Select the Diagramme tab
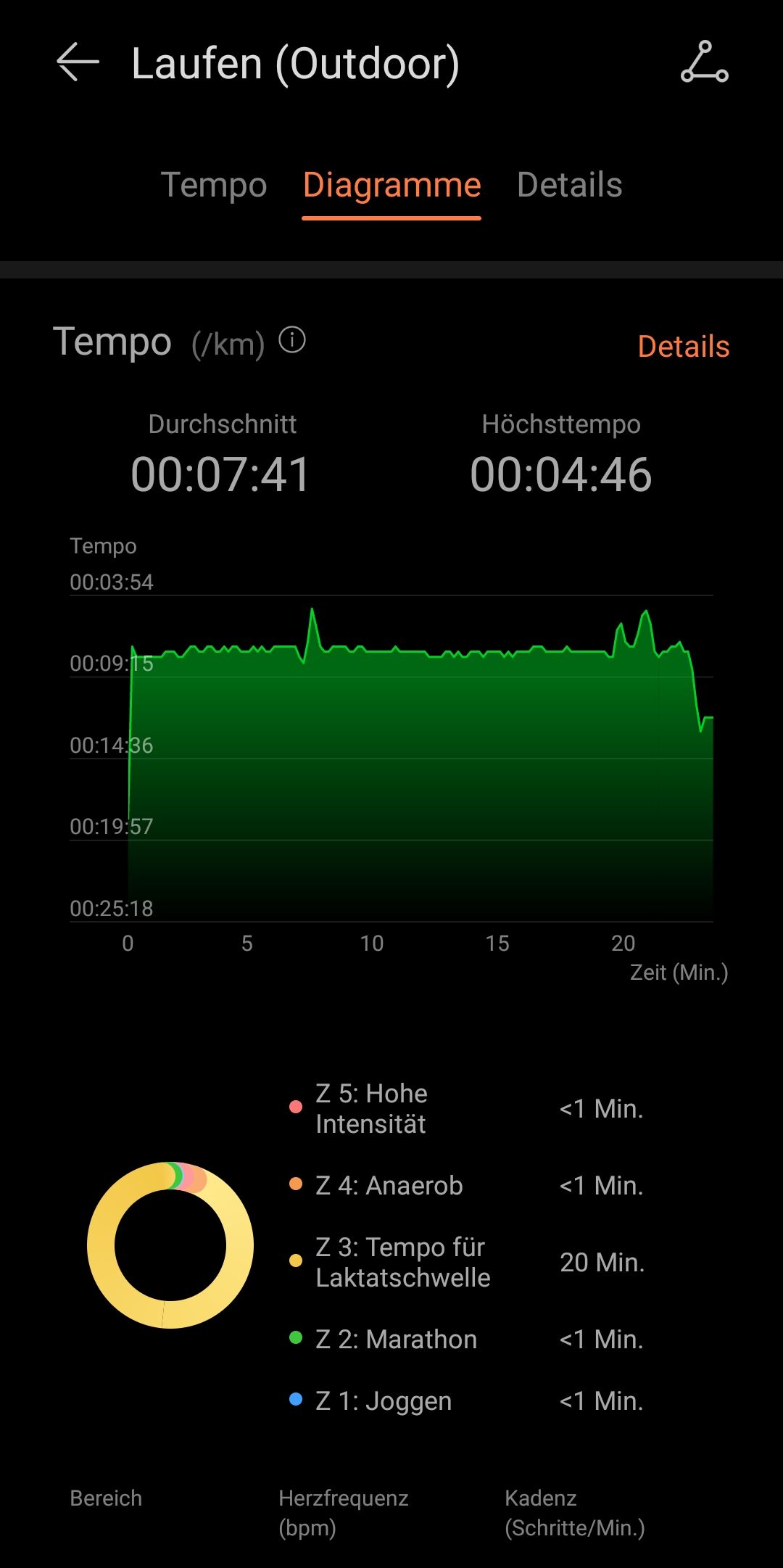Screen dimensions: 783x1568 click(391, 185)
